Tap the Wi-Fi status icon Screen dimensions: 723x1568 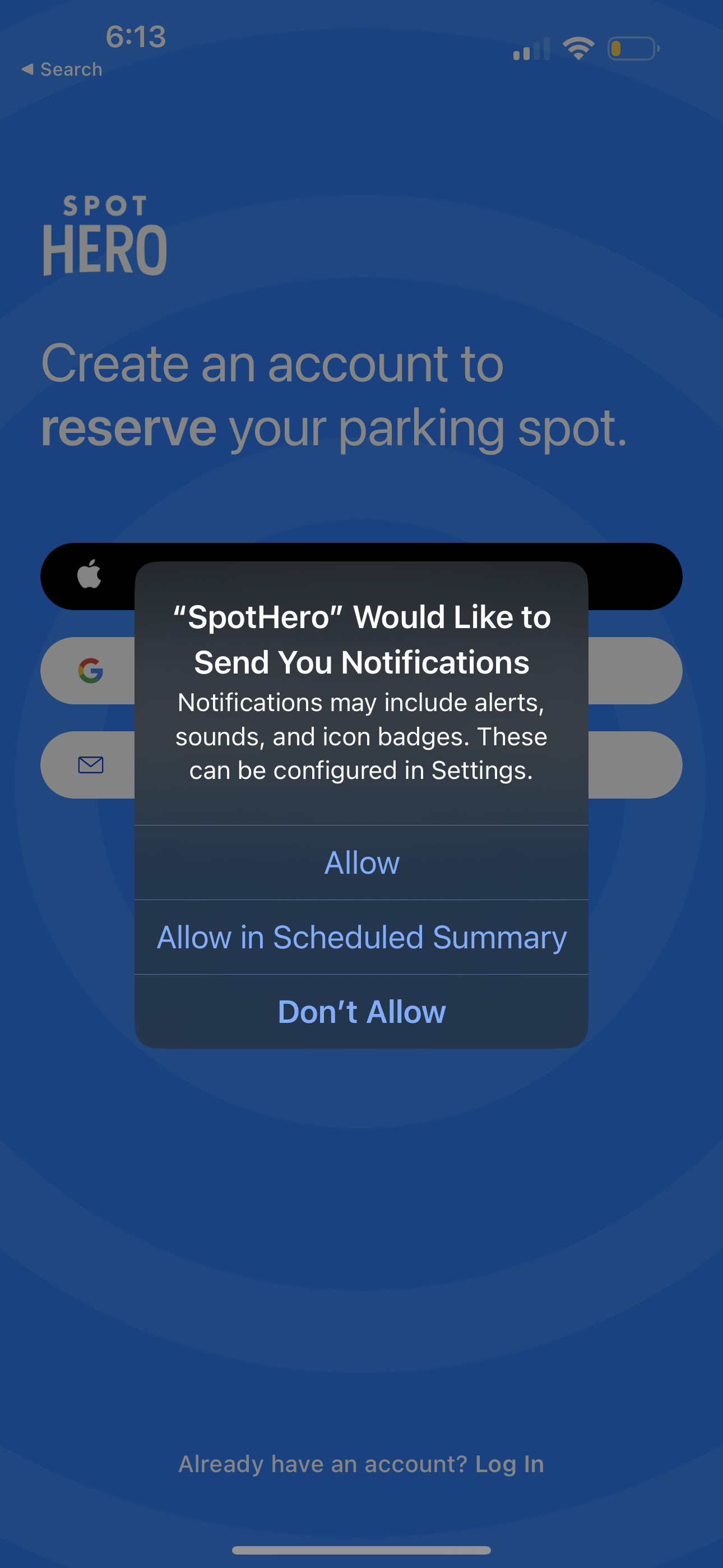[x=578, y=49]
